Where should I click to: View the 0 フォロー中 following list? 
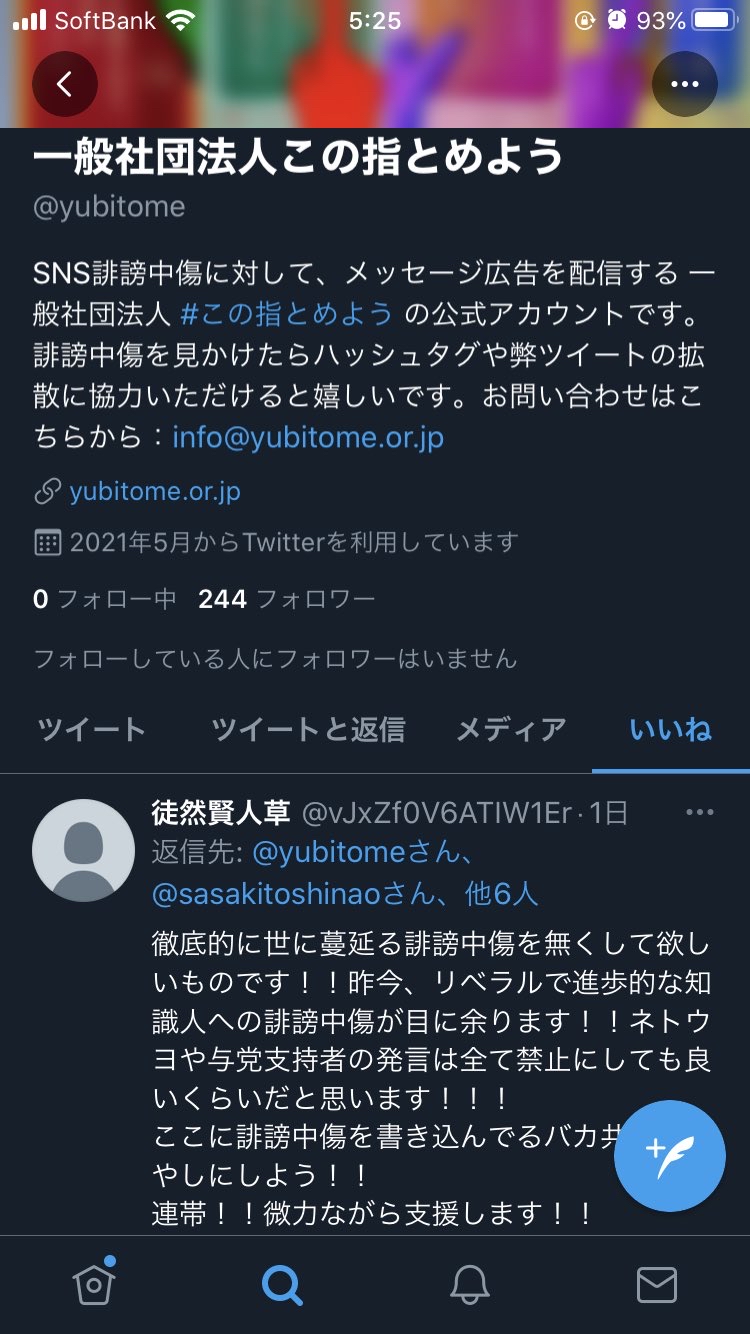click(x=105, y=599)
